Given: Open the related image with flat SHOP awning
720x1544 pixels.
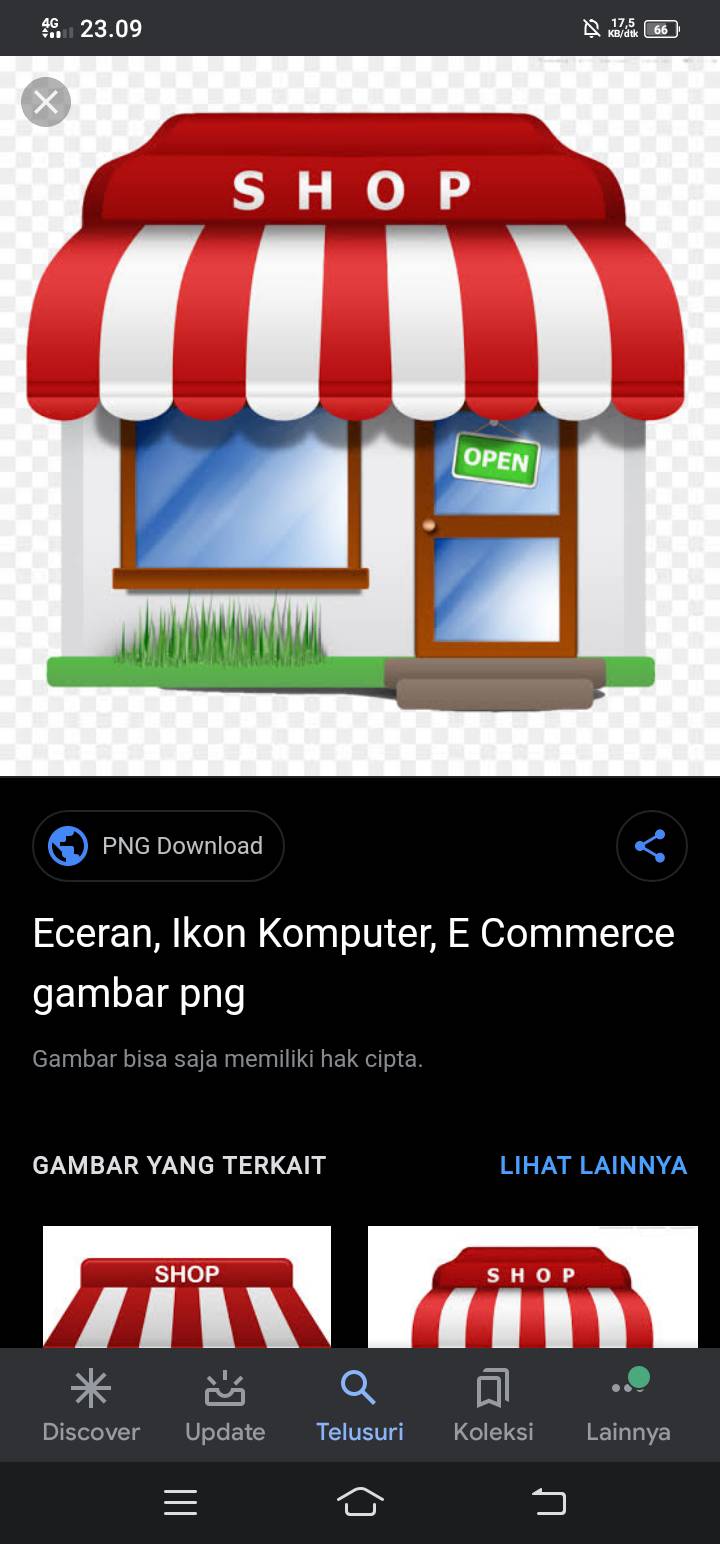Looking at the screenshot, I should coord(187,1287).
